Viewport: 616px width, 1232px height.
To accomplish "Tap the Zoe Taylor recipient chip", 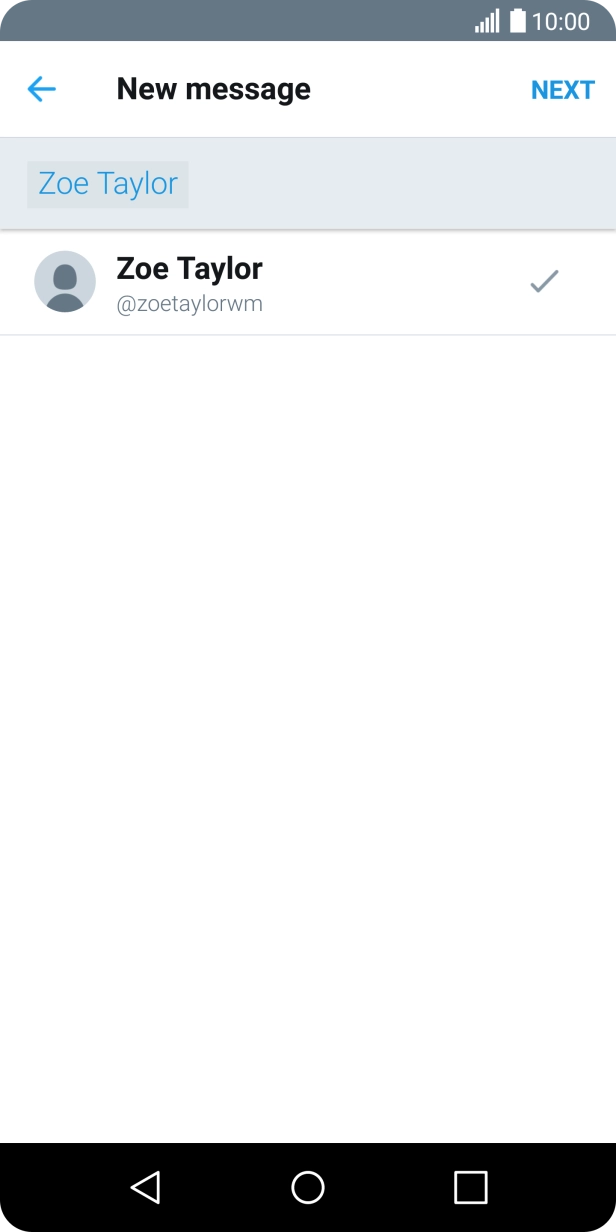I will click(x=108, y=184).
